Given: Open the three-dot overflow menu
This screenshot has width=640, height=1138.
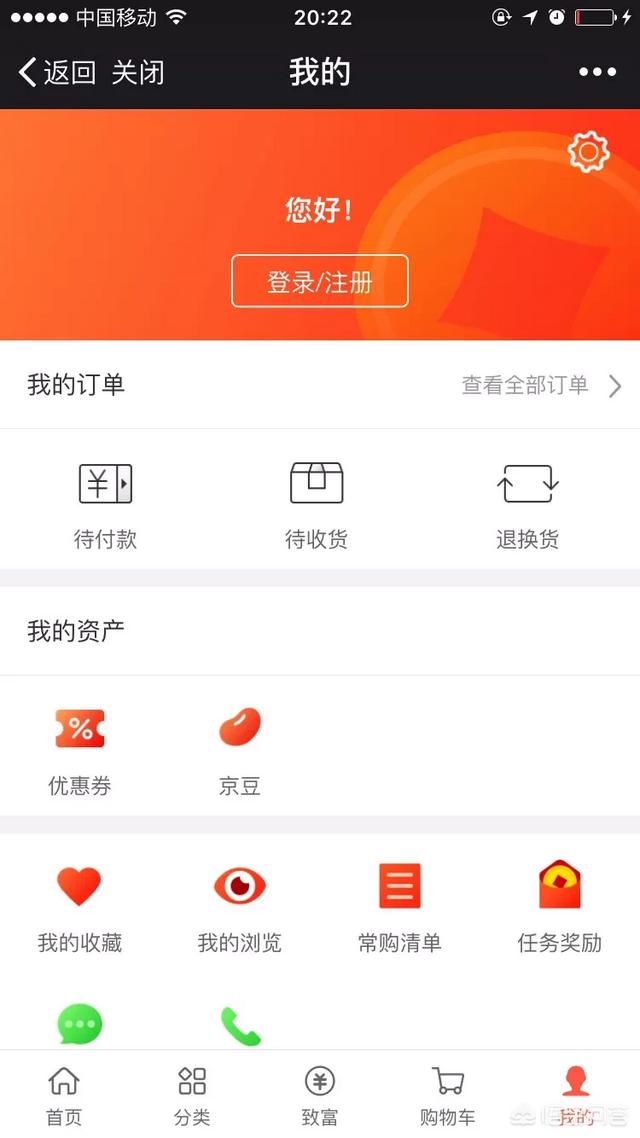Looking at the screenshot, I should click(x=597, y=72).
